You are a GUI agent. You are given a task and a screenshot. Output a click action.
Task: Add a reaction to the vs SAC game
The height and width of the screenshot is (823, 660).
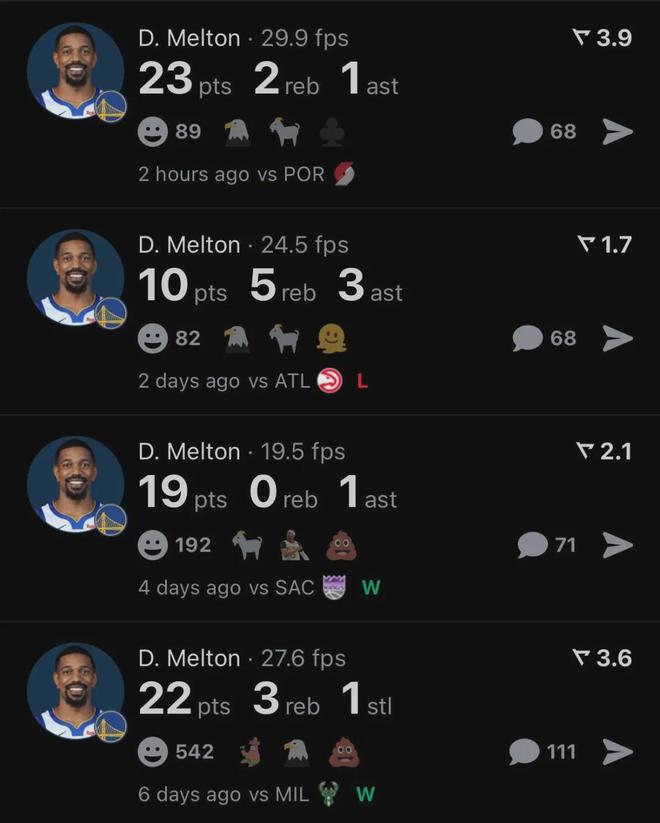pos(153,545)
